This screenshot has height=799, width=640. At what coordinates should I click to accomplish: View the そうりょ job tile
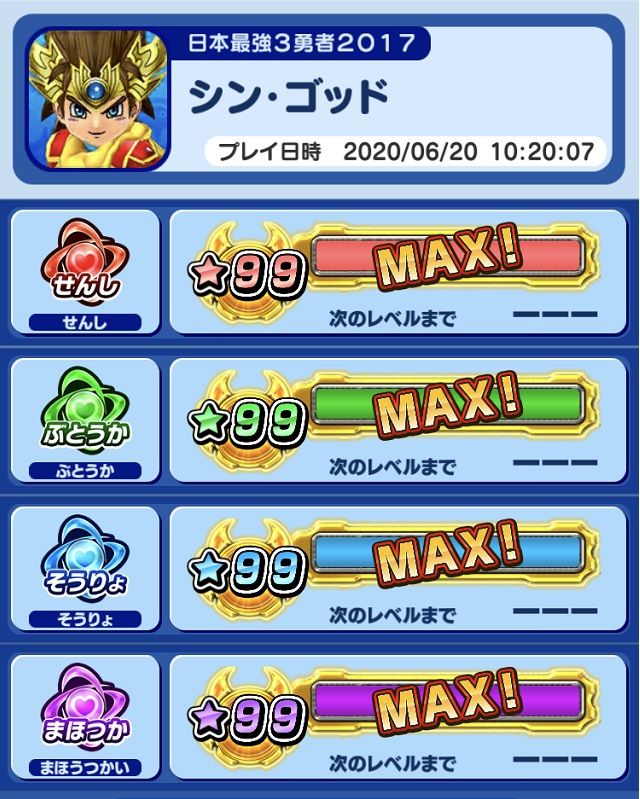(x=85, y=568)
